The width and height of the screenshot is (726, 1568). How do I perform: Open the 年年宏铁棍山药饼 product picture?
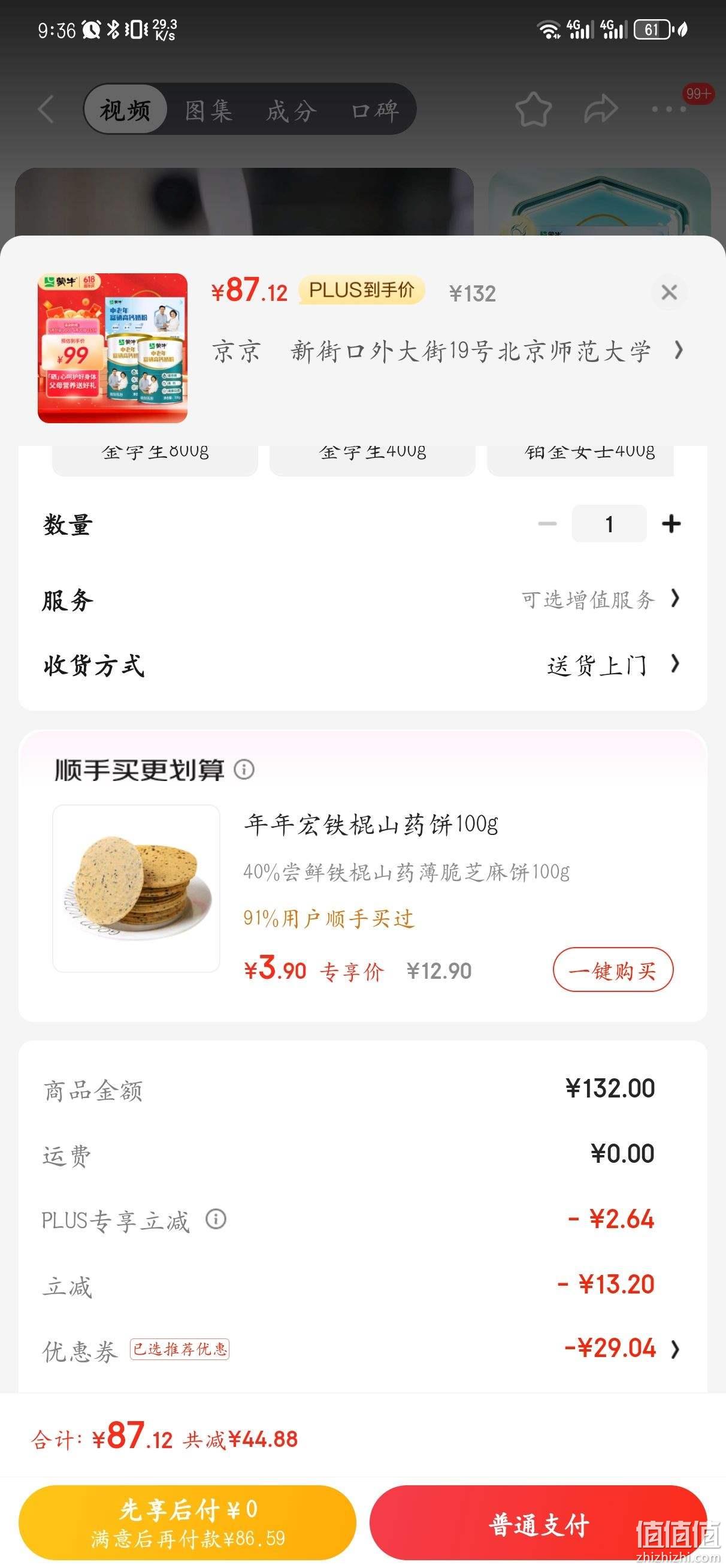coord(137,888)
